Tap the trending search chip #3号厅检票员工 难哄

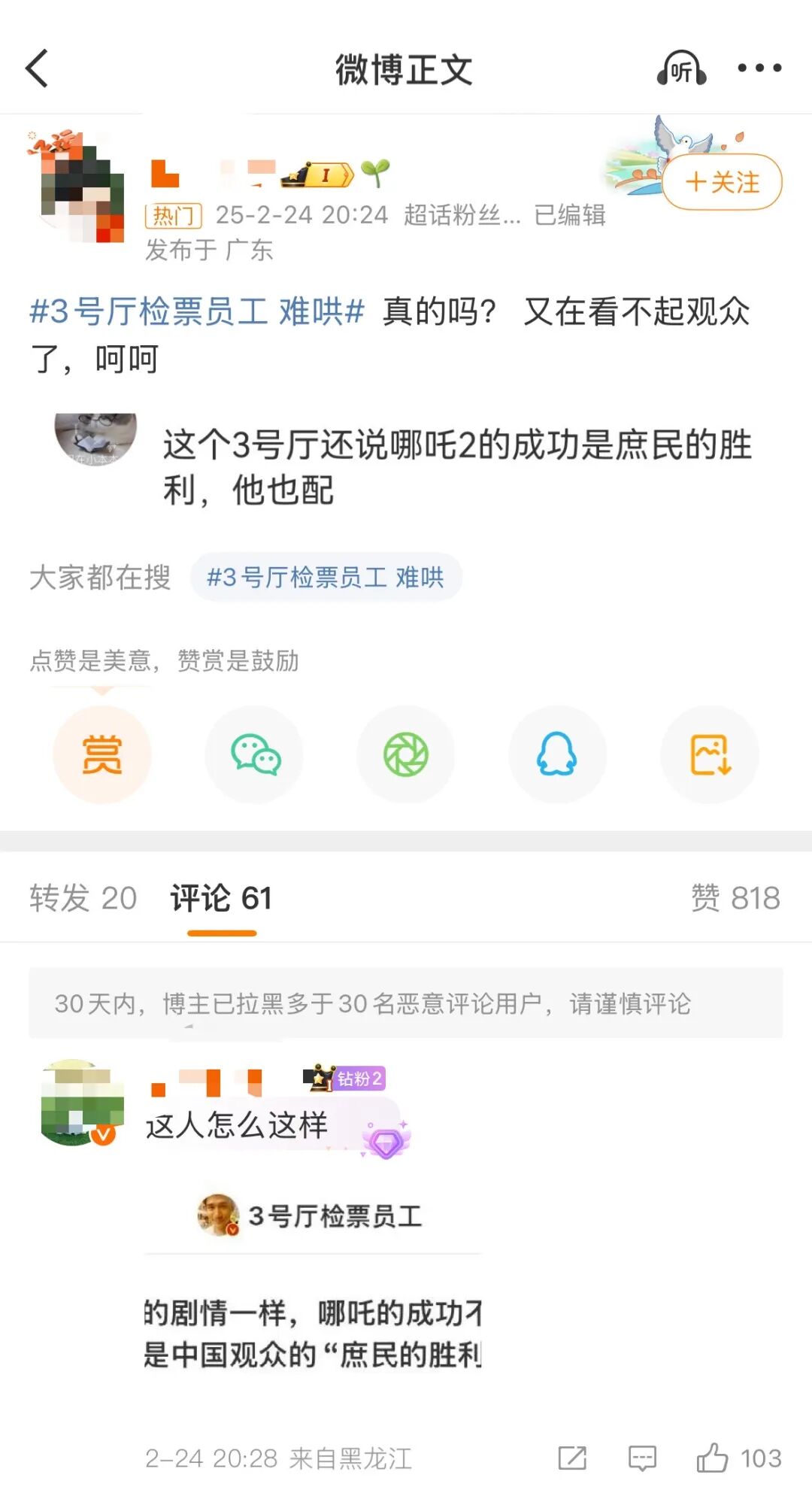326,578
